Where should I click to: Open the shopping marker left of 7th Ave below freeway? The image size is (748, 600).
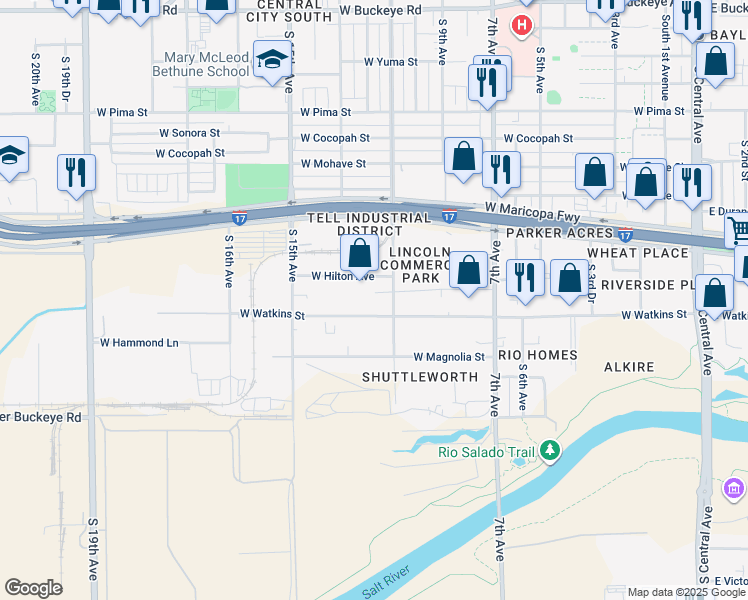click(x=468, y=272)
